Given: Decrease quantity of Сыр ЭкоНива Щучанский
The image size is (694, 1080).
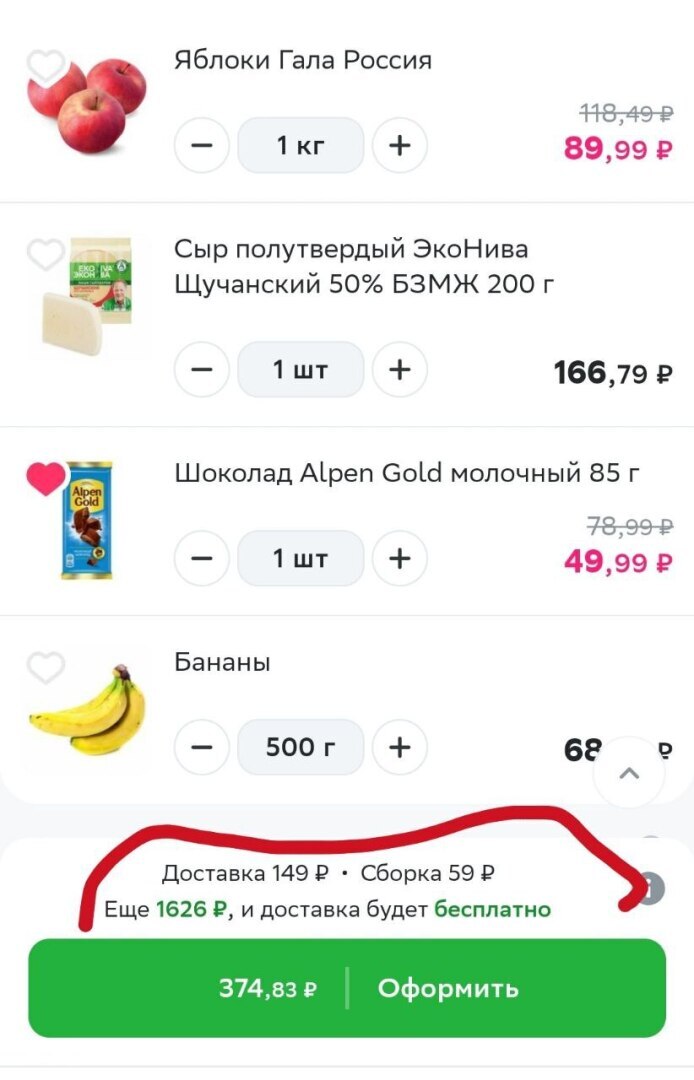Looking at the screenshot, I should click(202, 370).
